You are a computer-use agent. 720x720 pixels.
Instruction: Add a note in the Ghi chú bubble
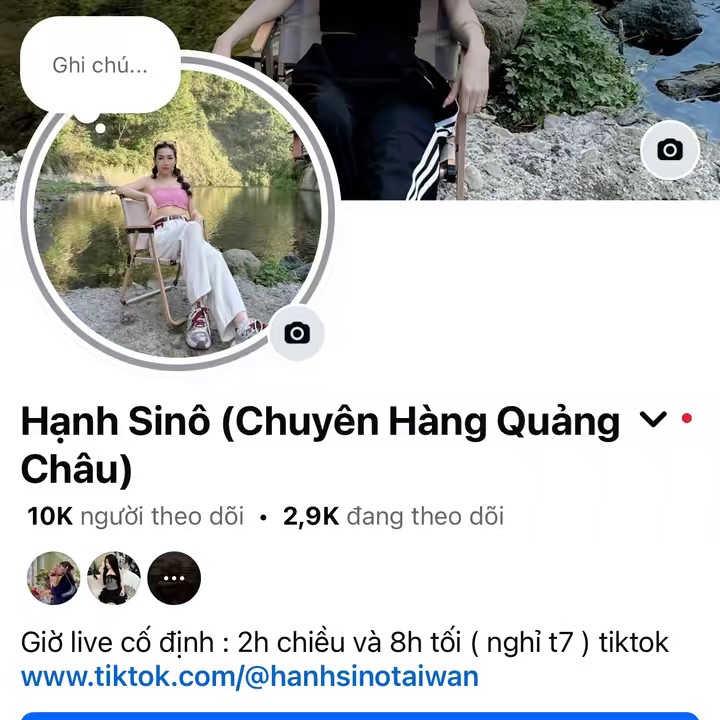pos(100,66)
